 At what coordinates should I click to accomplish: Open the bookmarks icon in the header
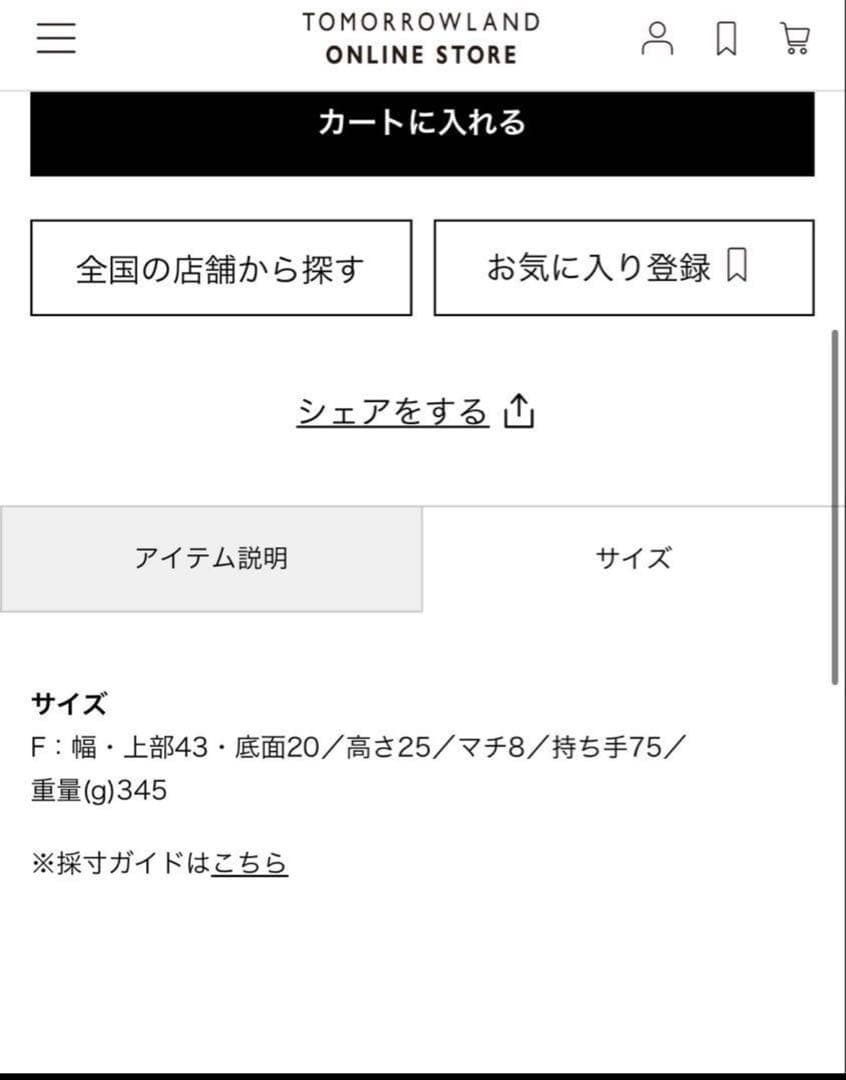[726, 40]
